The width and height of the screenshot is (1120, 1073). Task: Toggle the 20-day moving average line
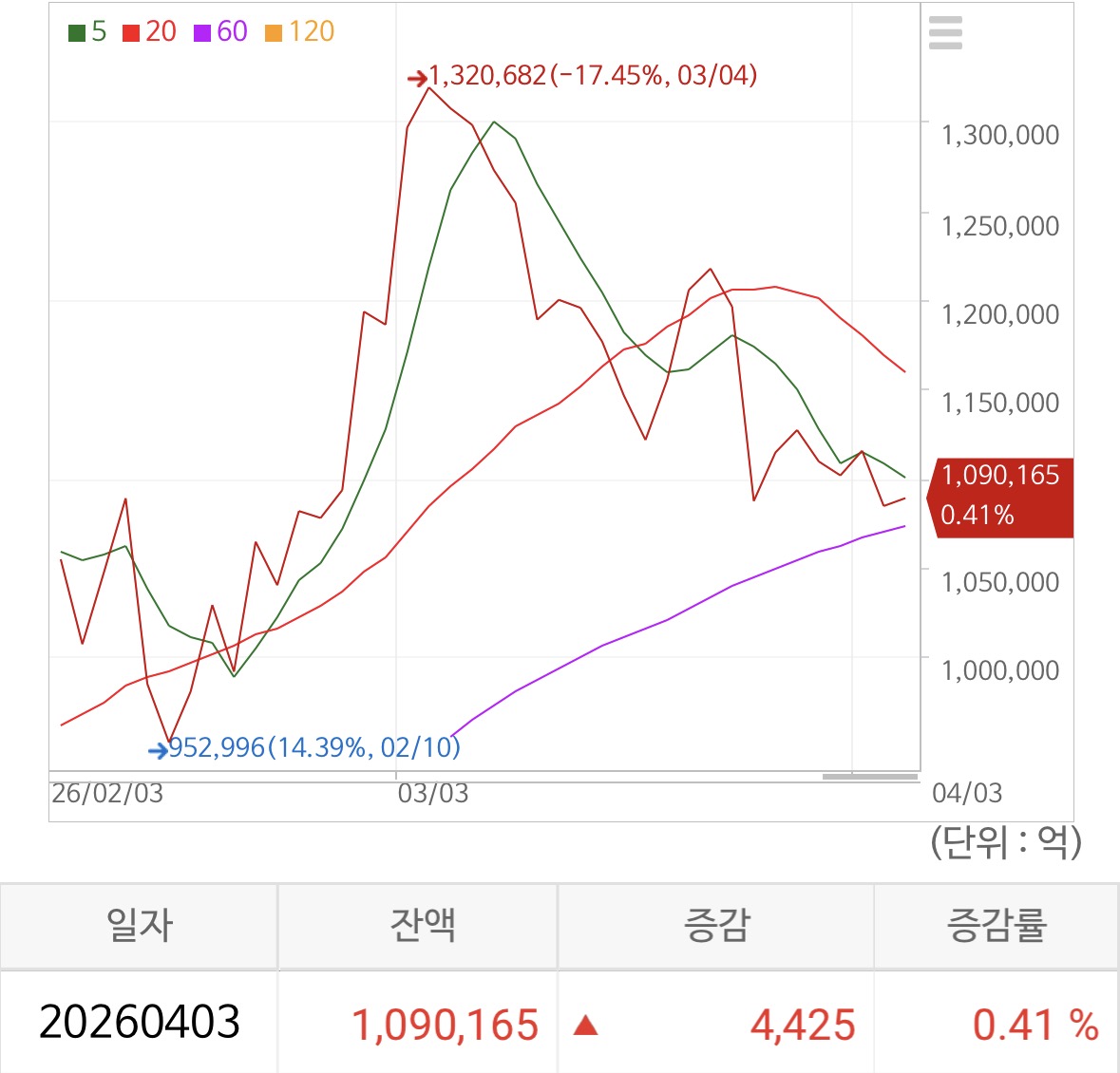click(149, 31)
